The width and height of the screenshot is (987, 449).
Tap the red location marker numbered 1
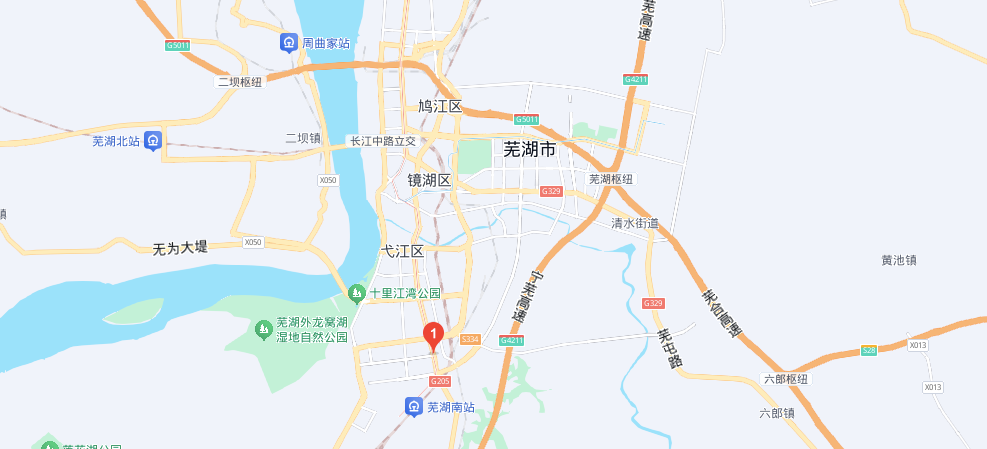pos(434,335)
